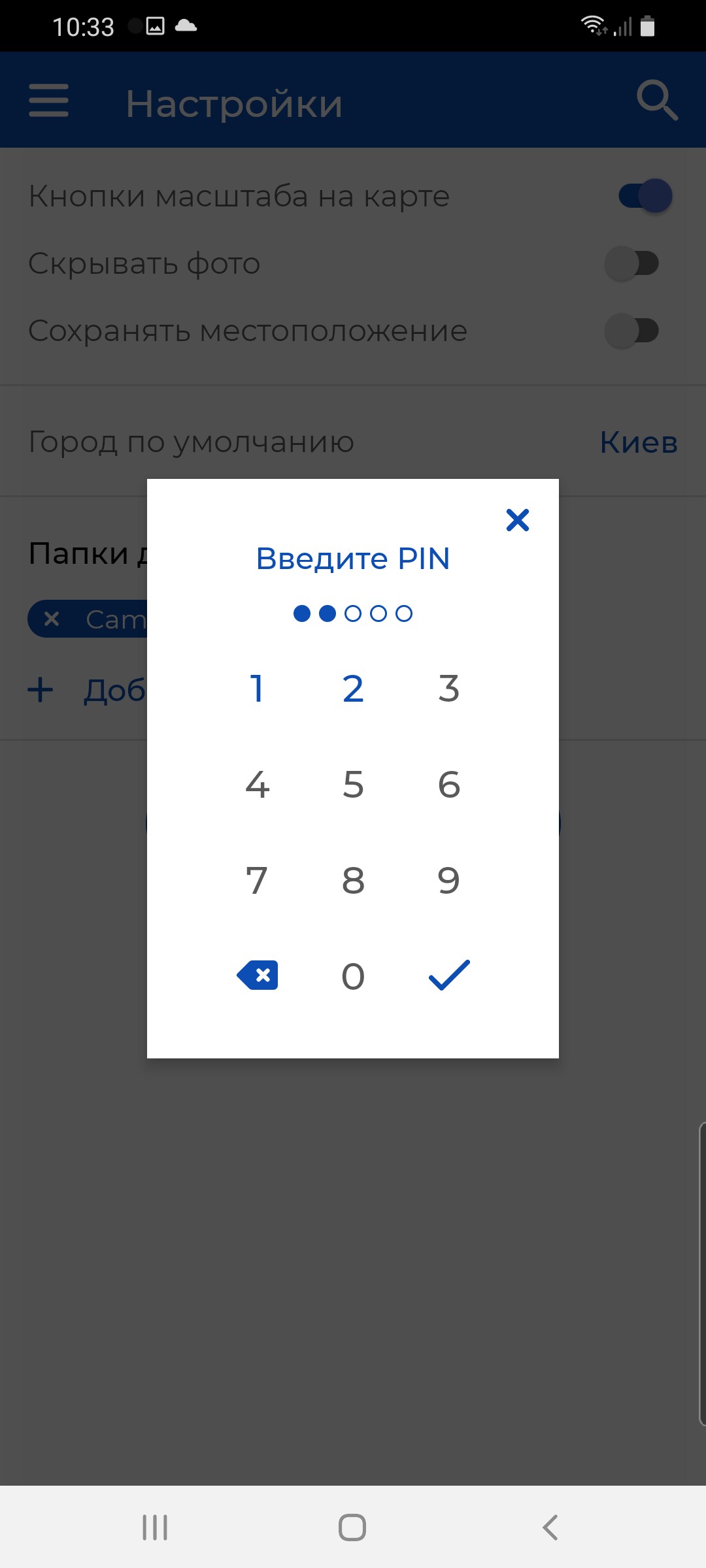Enter digit 2 on the PIN pad
The image size is (706, 1568).
(x=353, y=689)
